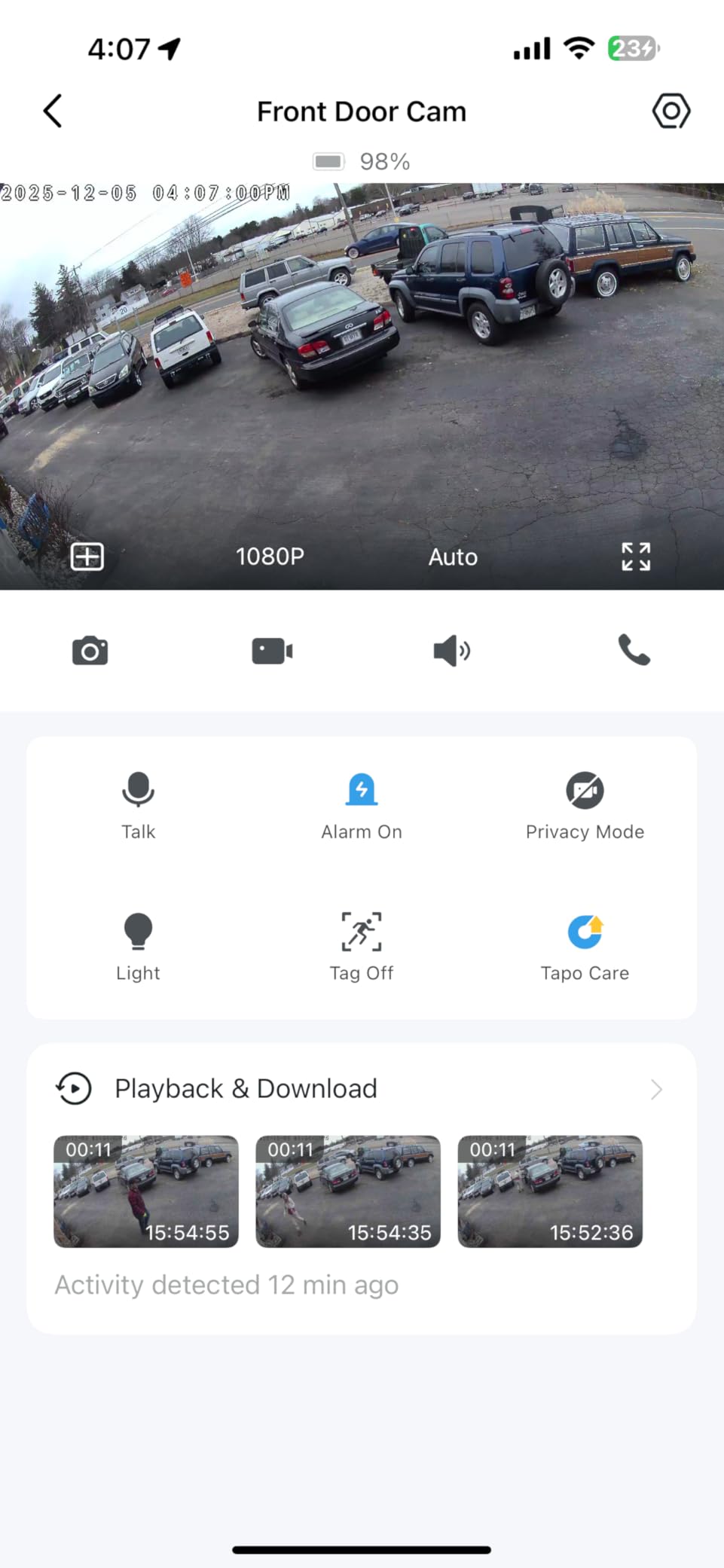The width and height of the screenshot is (724, 1568).
Task: Mute the camera speaker sound
Action: click(452, 651)
